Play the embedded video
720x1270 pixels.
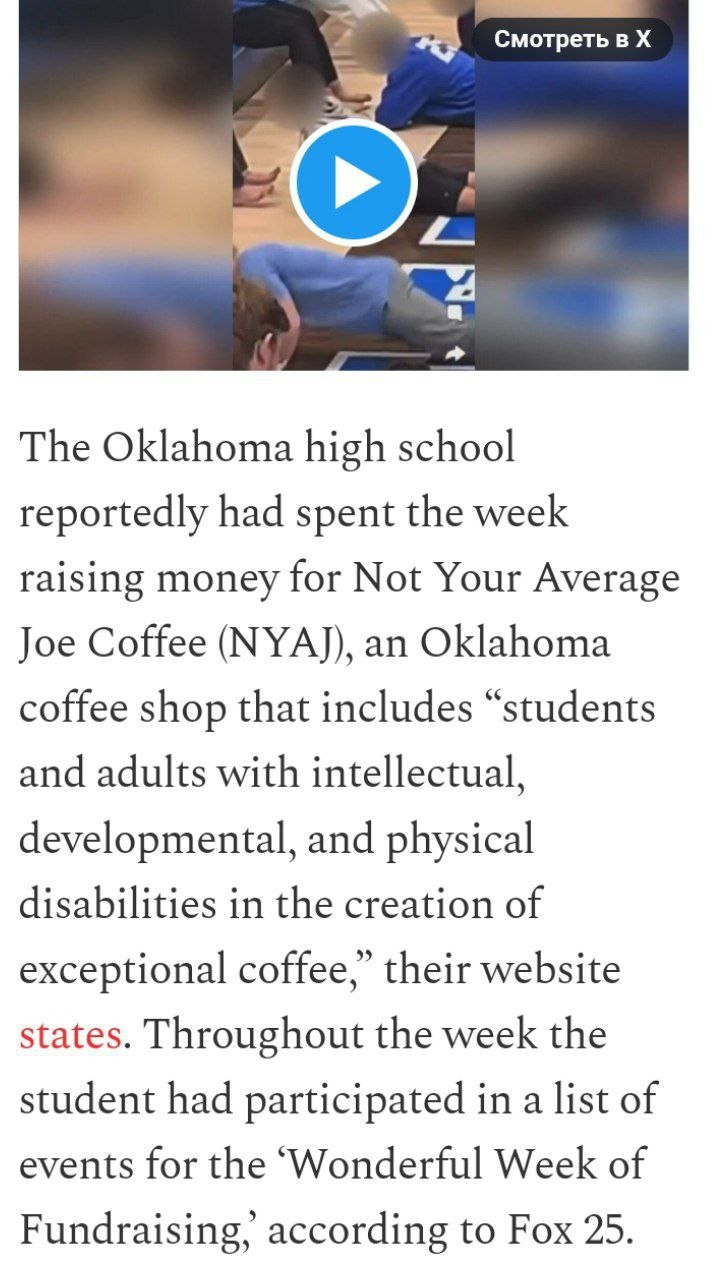click(353, 182)
